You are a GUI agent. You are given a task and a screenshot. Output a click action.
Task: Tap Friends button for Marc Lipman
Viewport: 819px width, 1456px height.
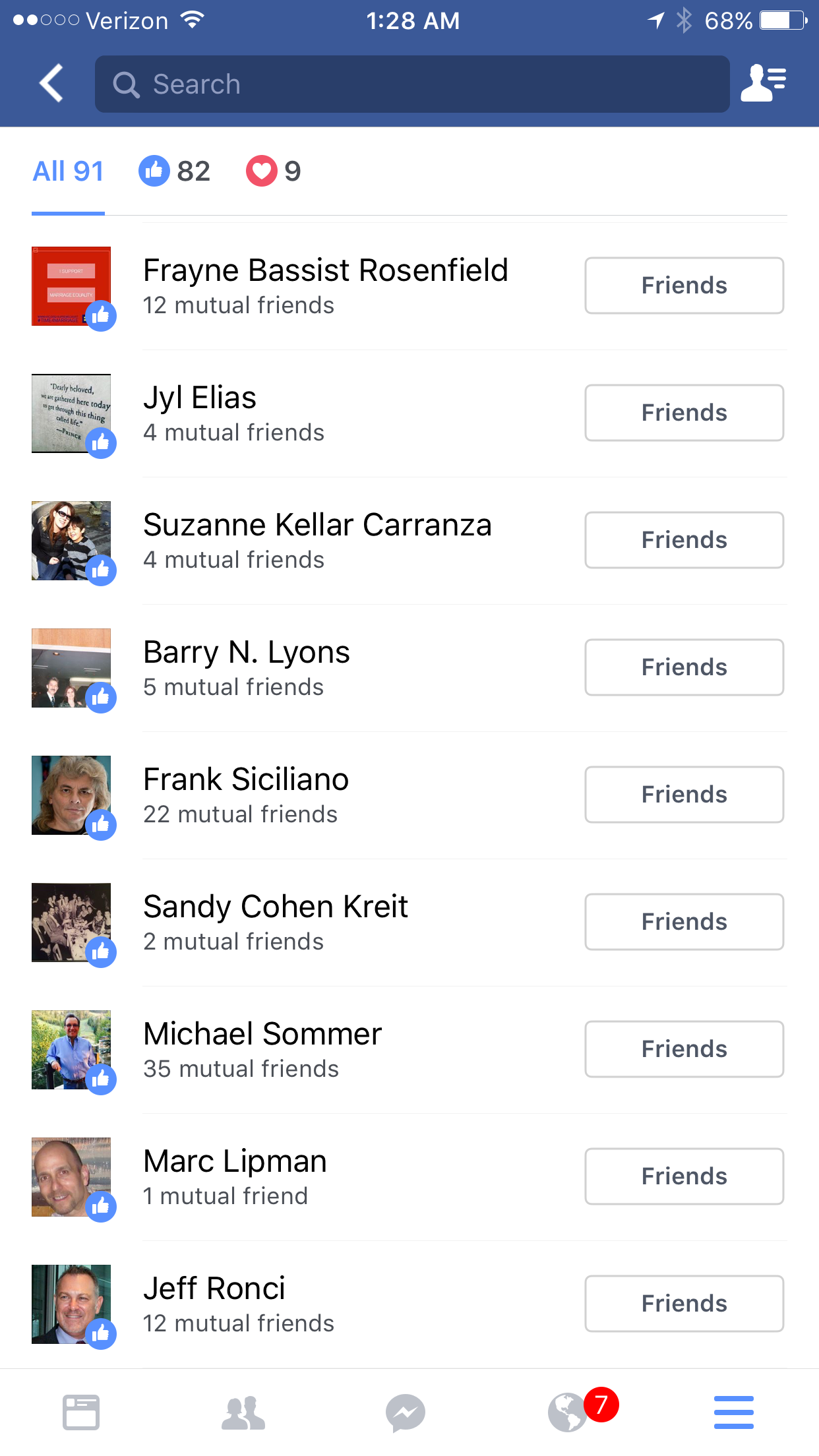(684, 1176)
